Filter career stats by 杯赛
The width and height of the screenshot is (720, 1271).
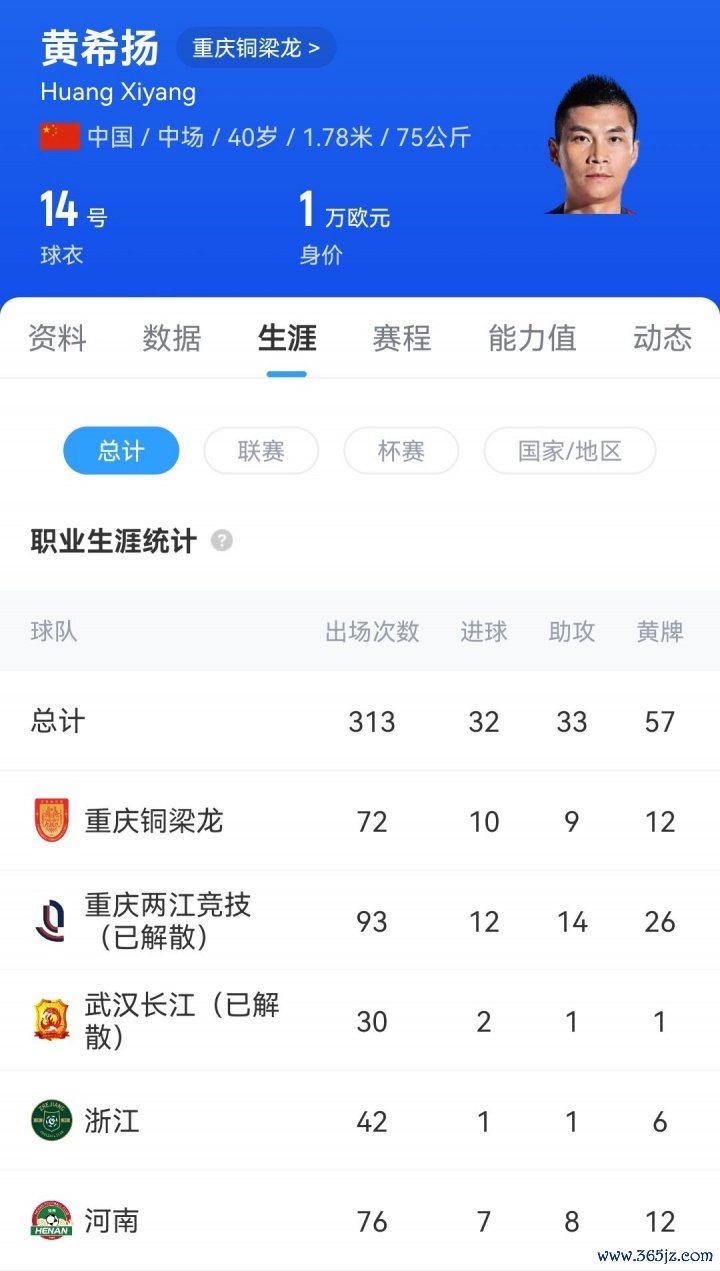coord(401,451)
